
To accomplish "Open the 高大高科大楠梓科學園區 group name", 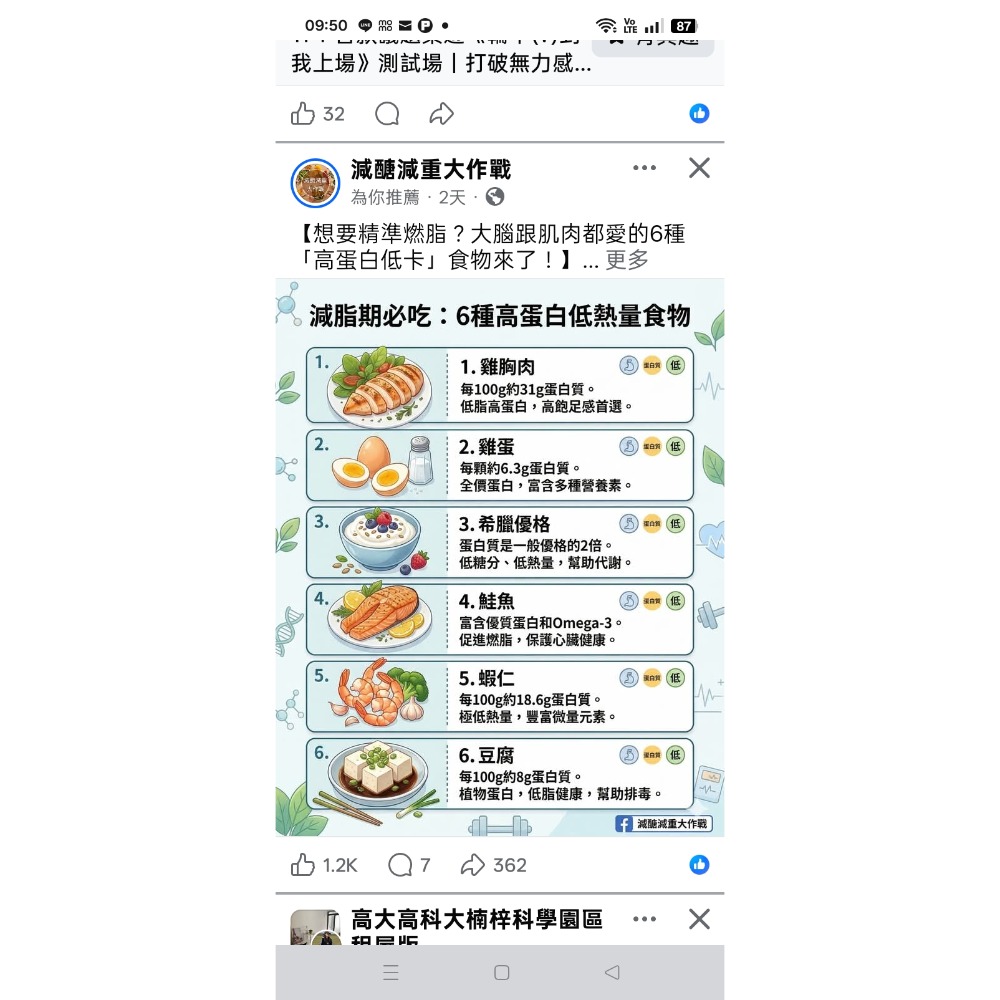I will [x=477, y=919].
